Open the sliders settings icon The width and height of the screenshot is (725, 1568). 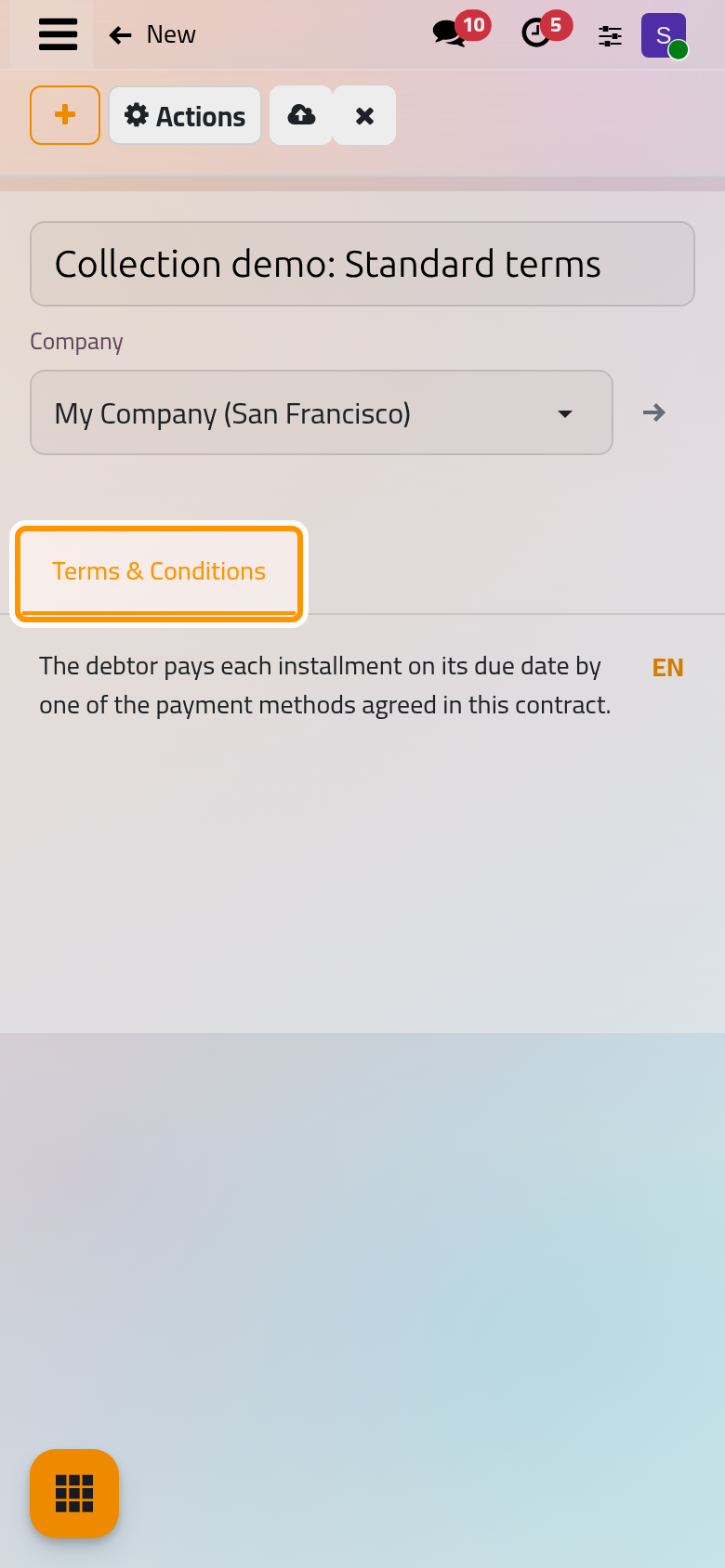pyautogui.click(x=610, y=35)
